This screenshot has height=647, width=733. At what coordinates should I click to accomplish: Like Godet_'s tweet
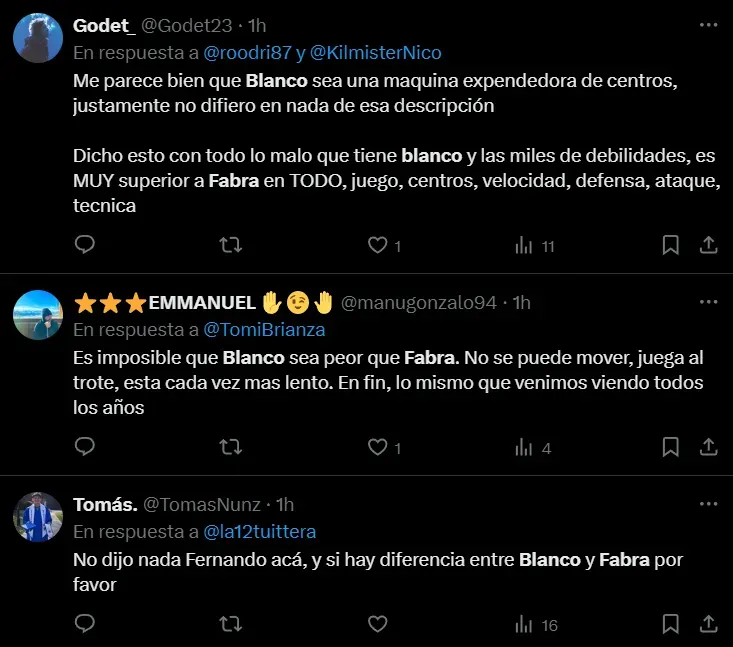[x=377, y=245]
